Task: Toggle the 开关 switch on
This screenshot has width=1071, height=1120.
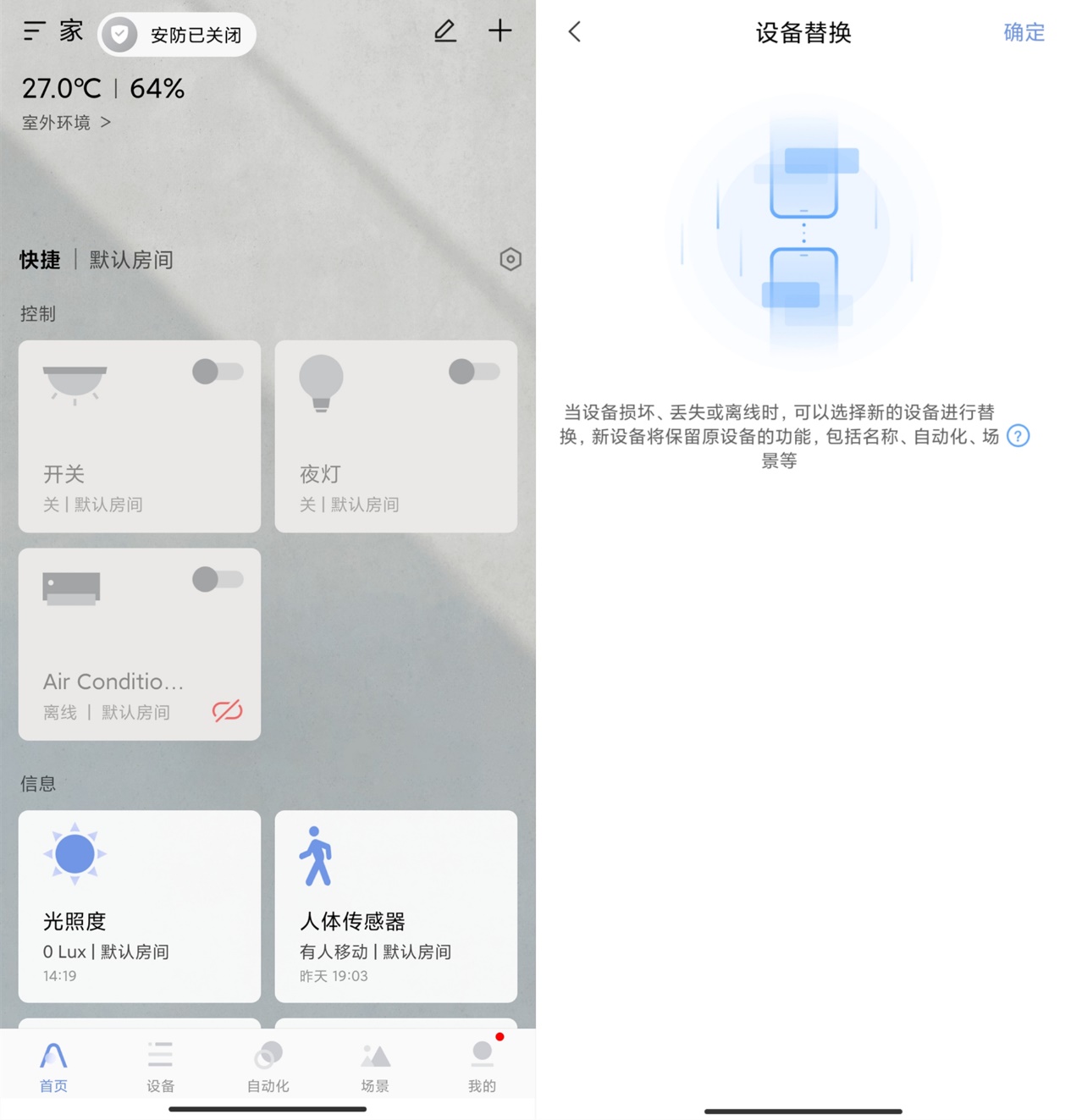Action: coord(218,372)
